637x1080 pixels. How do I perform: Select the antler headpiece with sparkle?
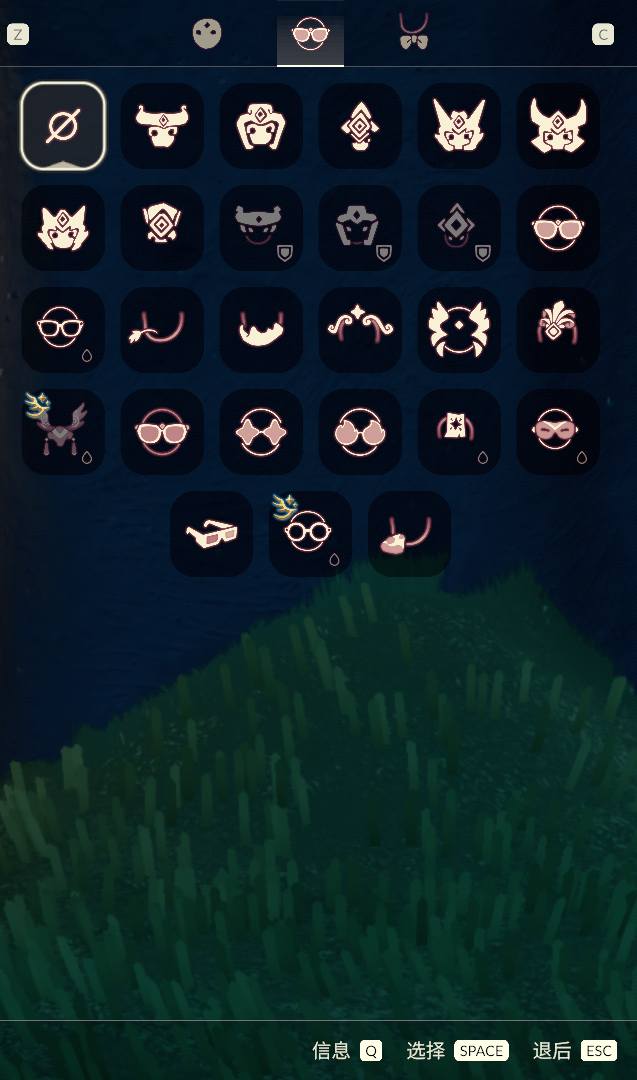63,432
